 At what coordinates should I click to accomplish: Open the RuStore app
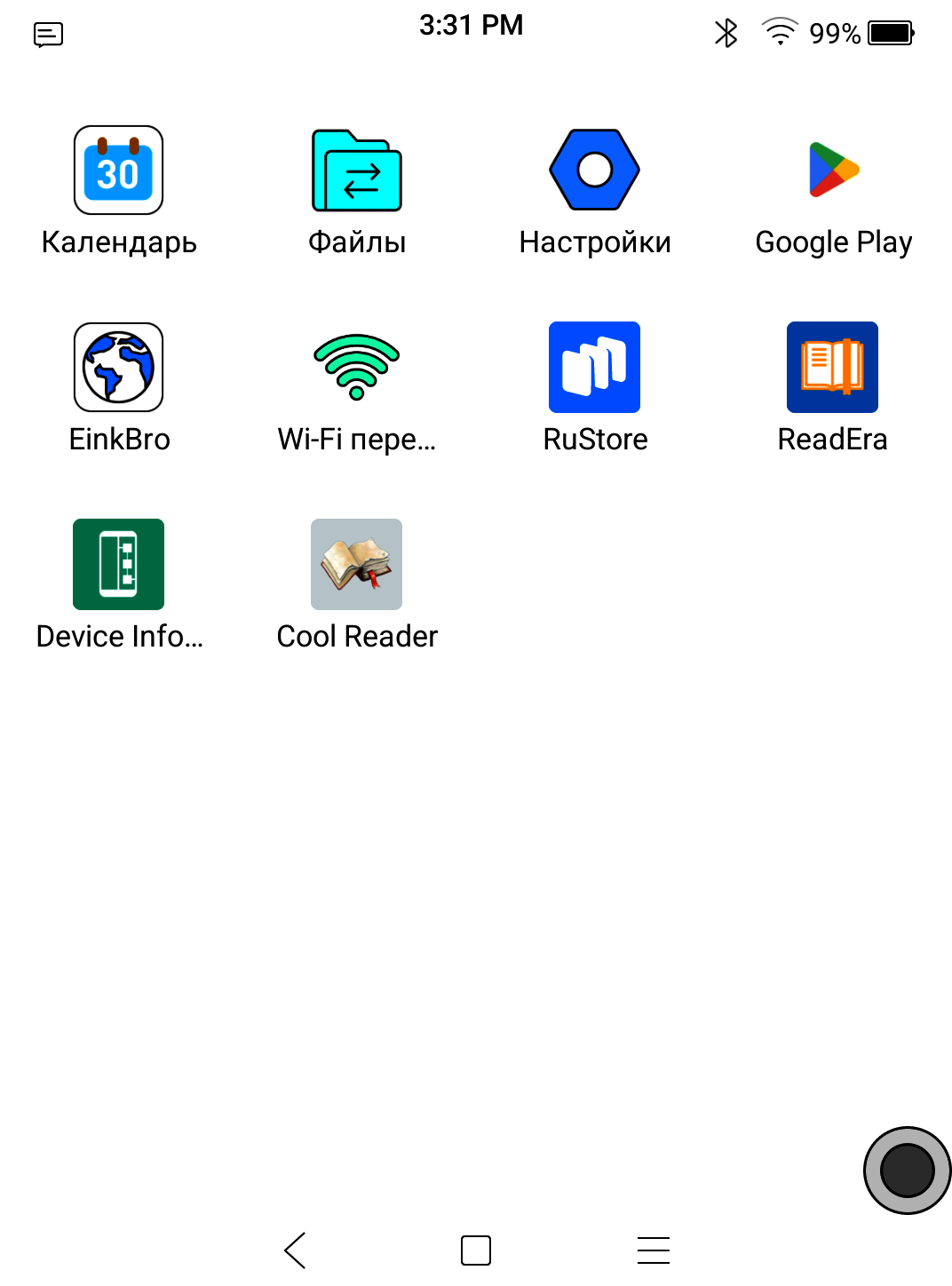point(594,368)
